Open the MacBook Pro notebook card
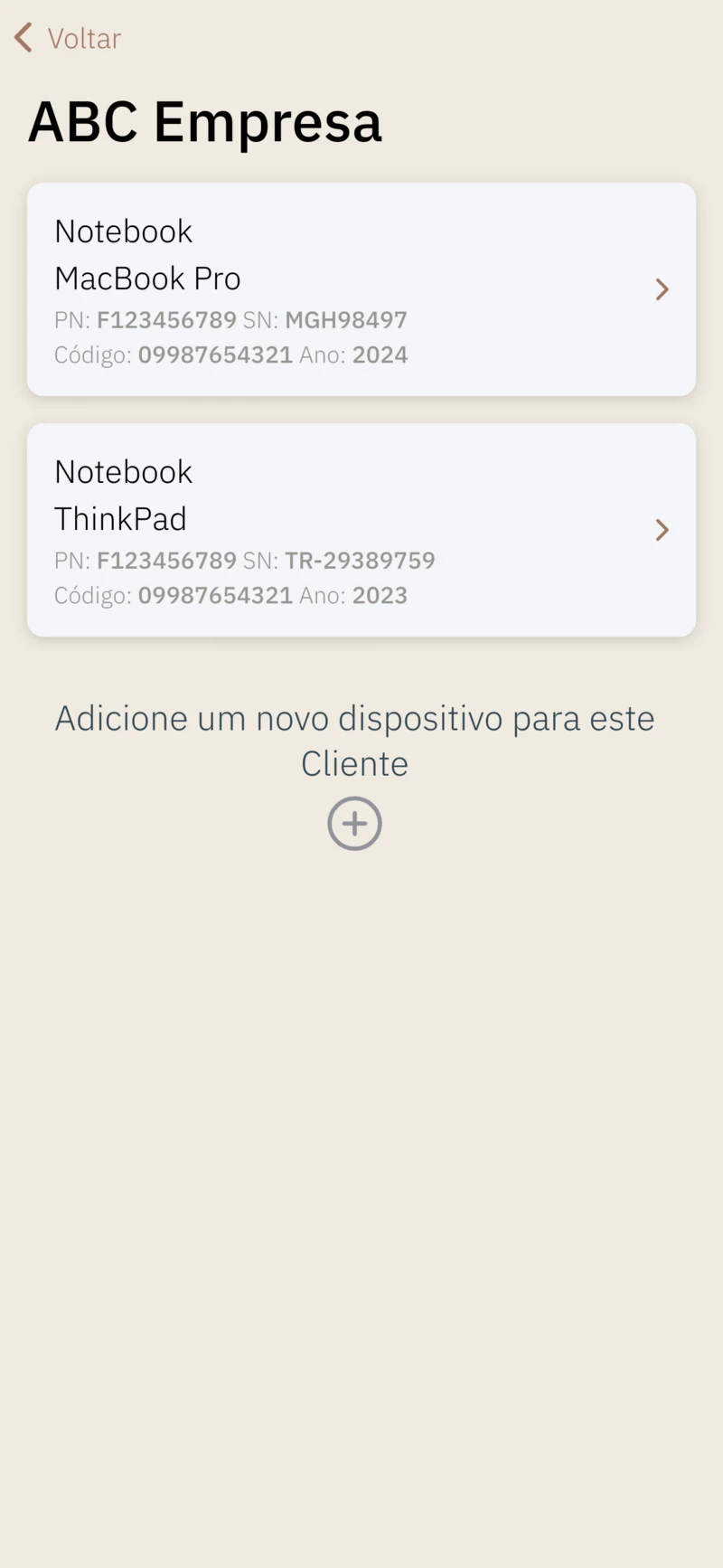Screen dimensions: 723x1568 [x=361, y=289]
